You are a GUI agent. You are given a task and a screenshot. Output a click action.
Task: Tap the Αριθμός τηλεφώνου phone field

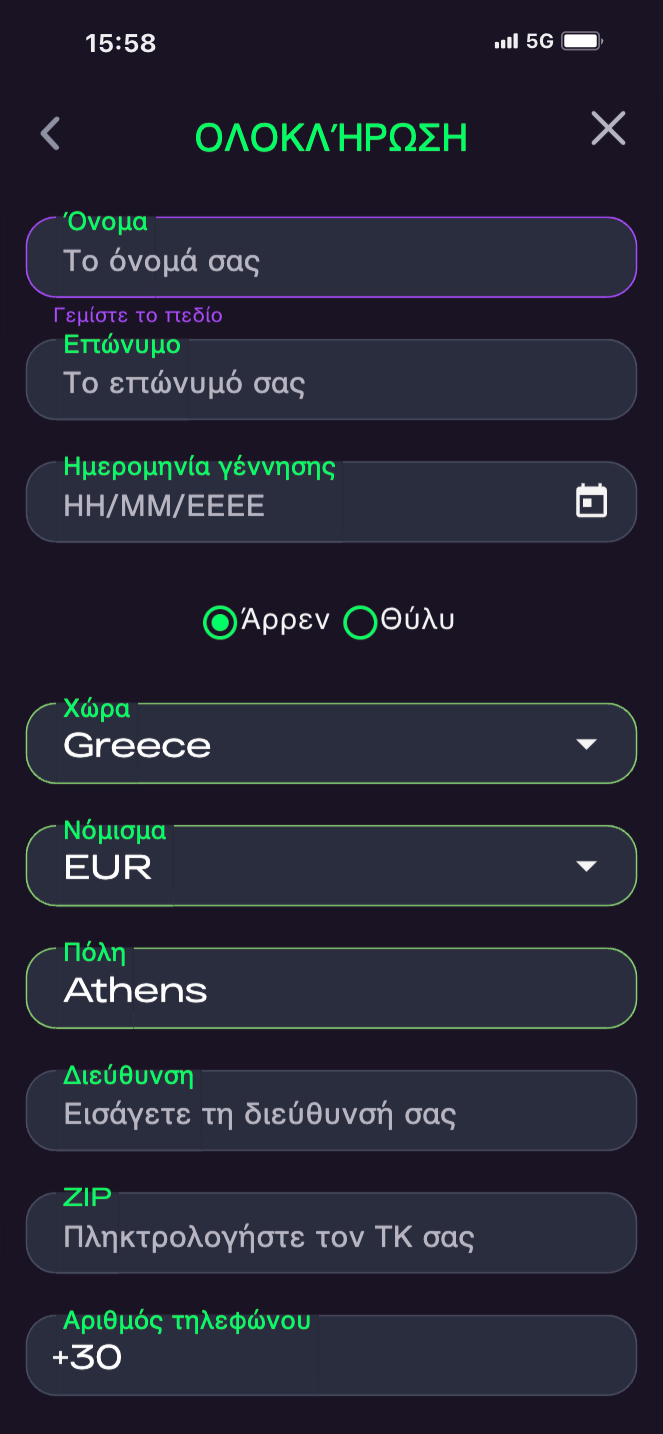point(330,1358)
